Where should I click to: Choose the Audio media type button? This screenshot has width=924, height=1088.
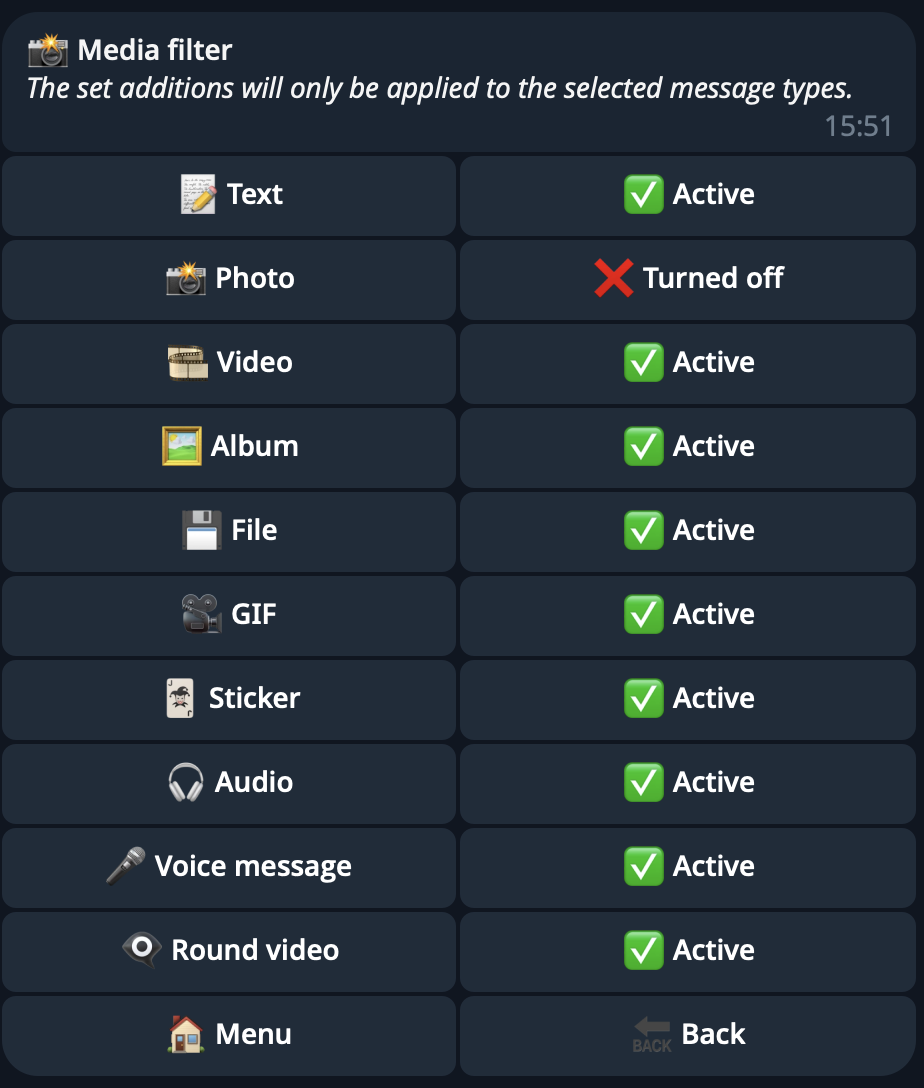229,783
